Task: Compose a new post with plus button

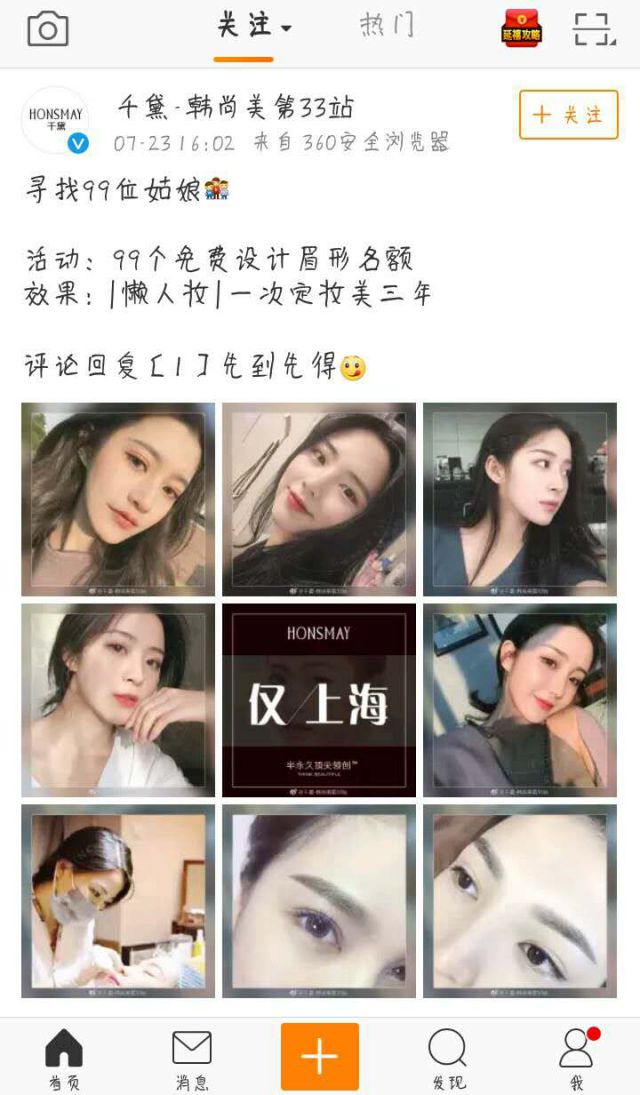Action: pyautogui.click(x=319, y=1056)
